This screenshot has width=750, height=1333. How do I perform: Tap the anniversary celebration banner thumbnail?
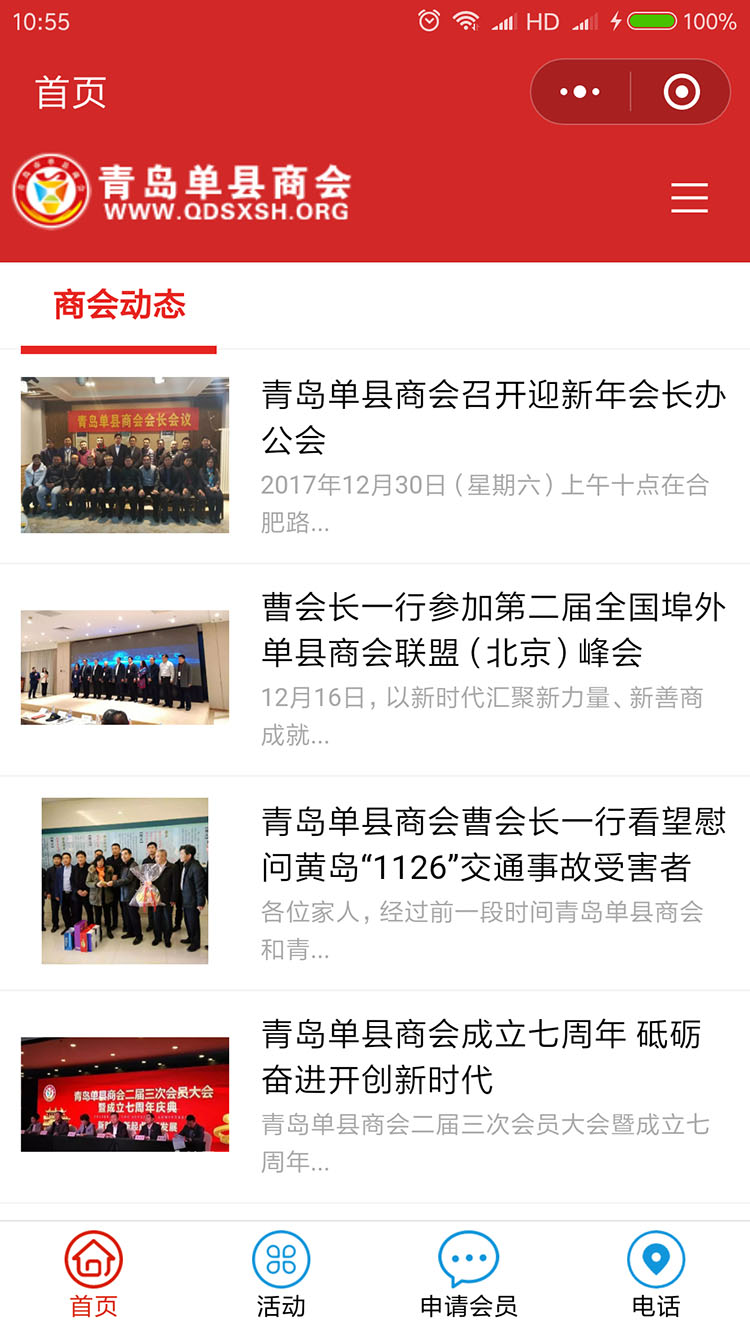pos(124,1093)
